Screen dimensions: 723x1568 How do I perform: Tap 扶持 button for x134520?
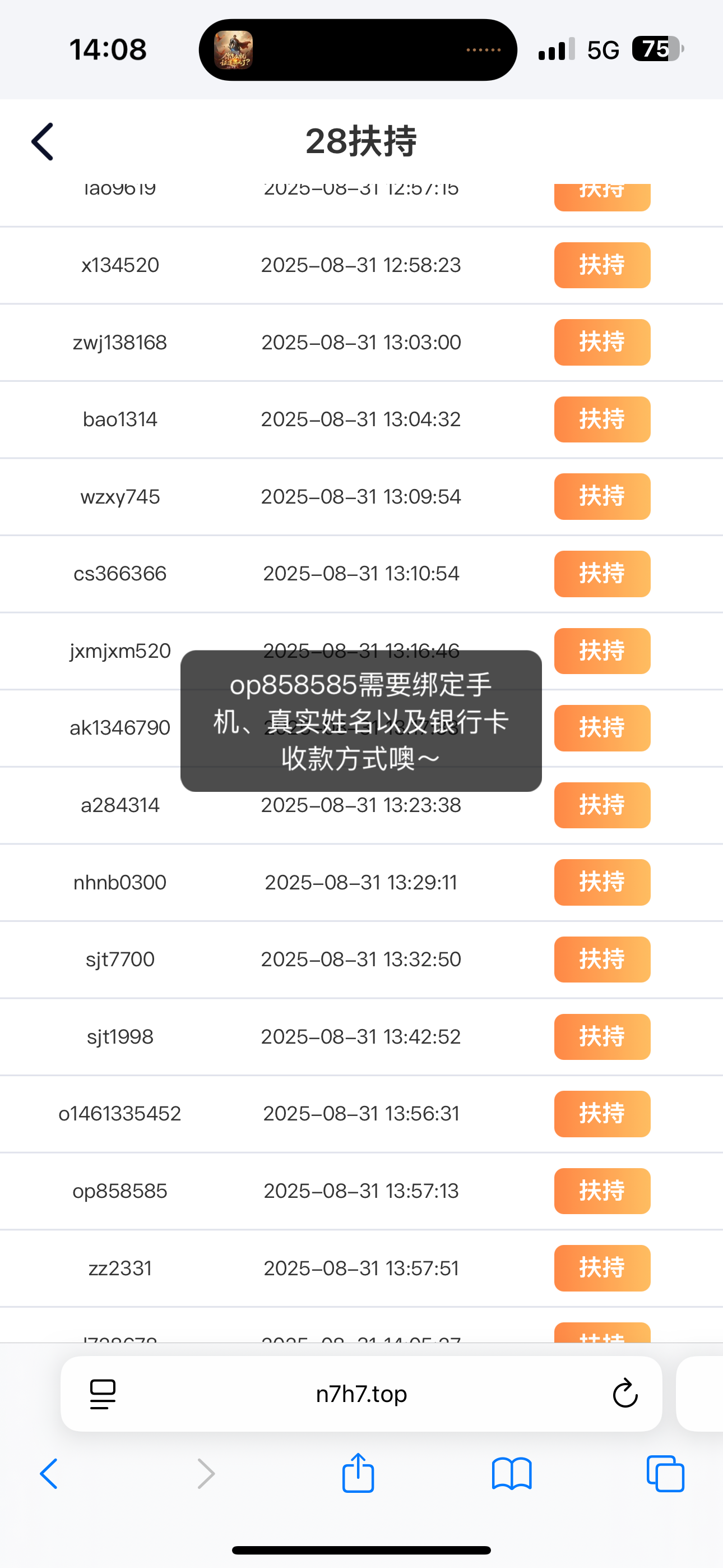pyautogui.click(x=601, y=265)
